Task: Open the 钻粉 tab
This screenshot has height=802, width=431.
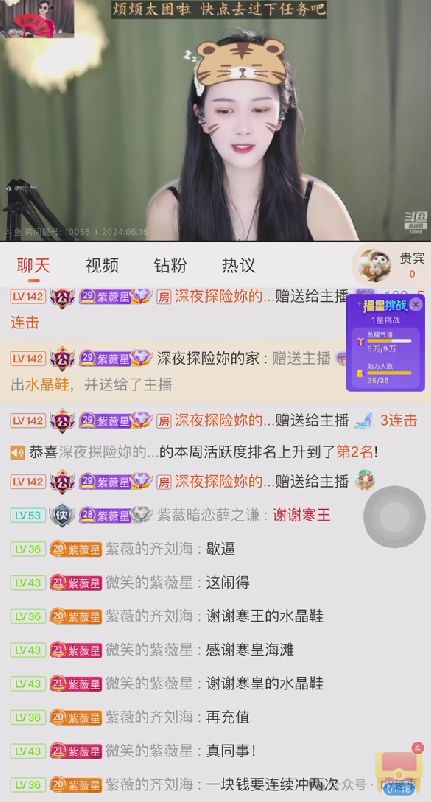Action: [x=170, y=265]
